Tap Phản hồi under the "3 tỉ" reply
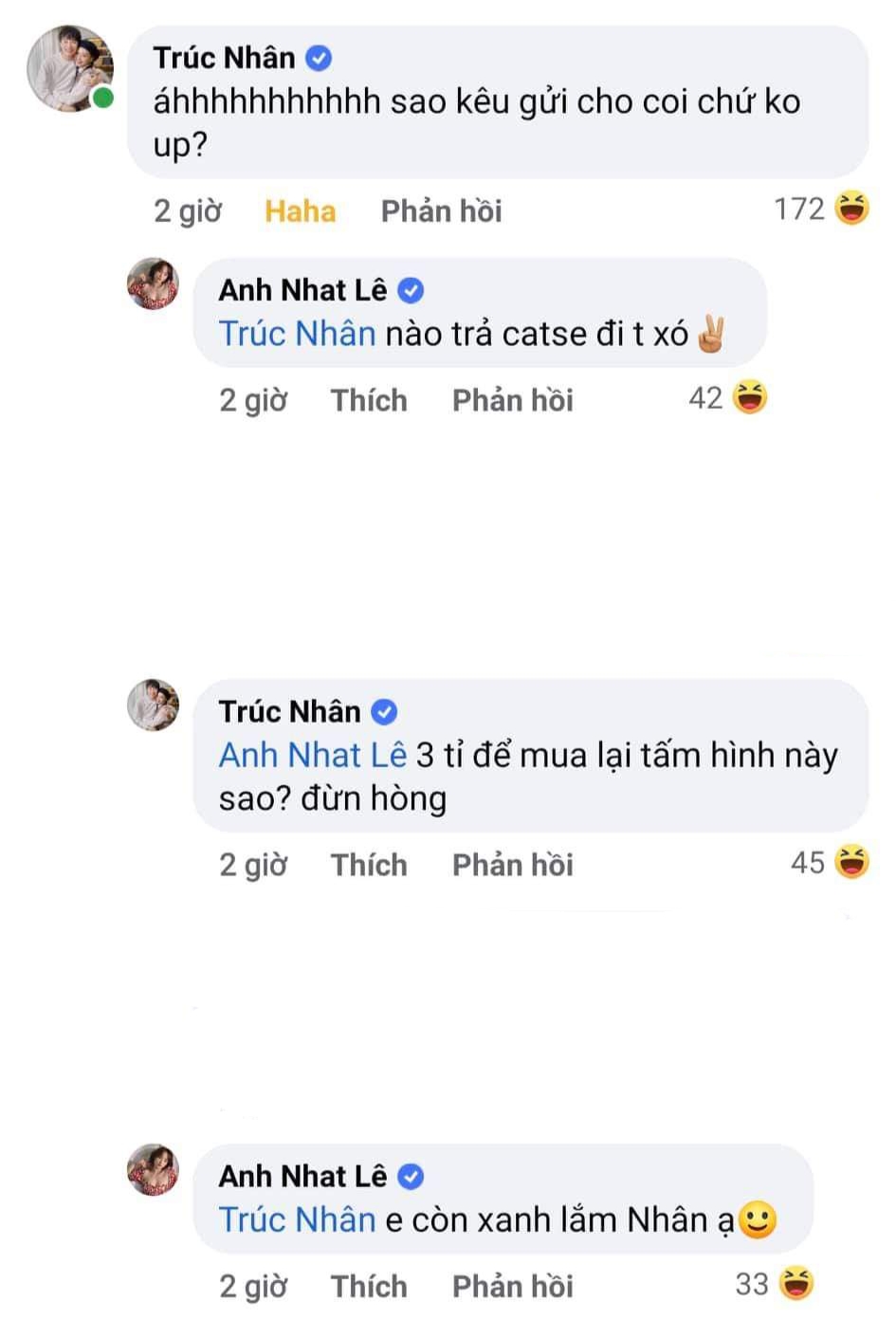 (512, 865)
